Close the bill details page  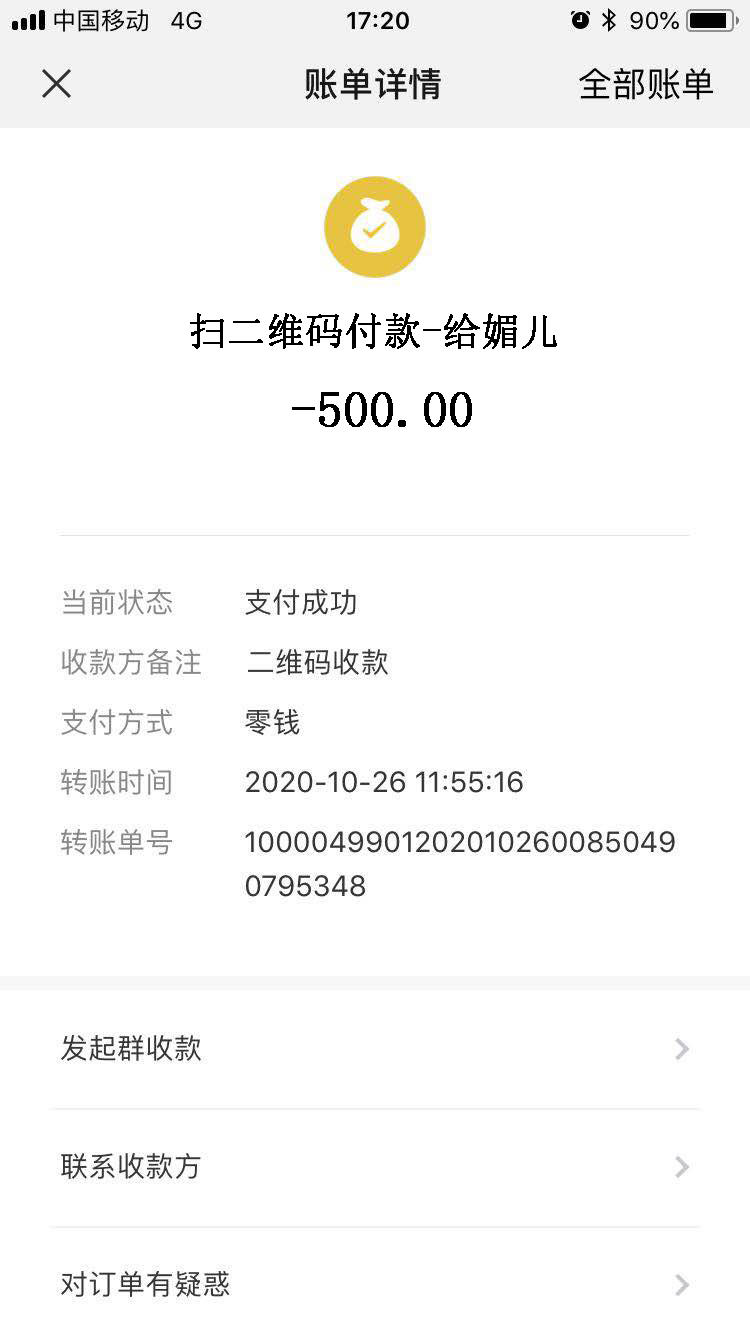pyautogui.click(x=57, y=84)
